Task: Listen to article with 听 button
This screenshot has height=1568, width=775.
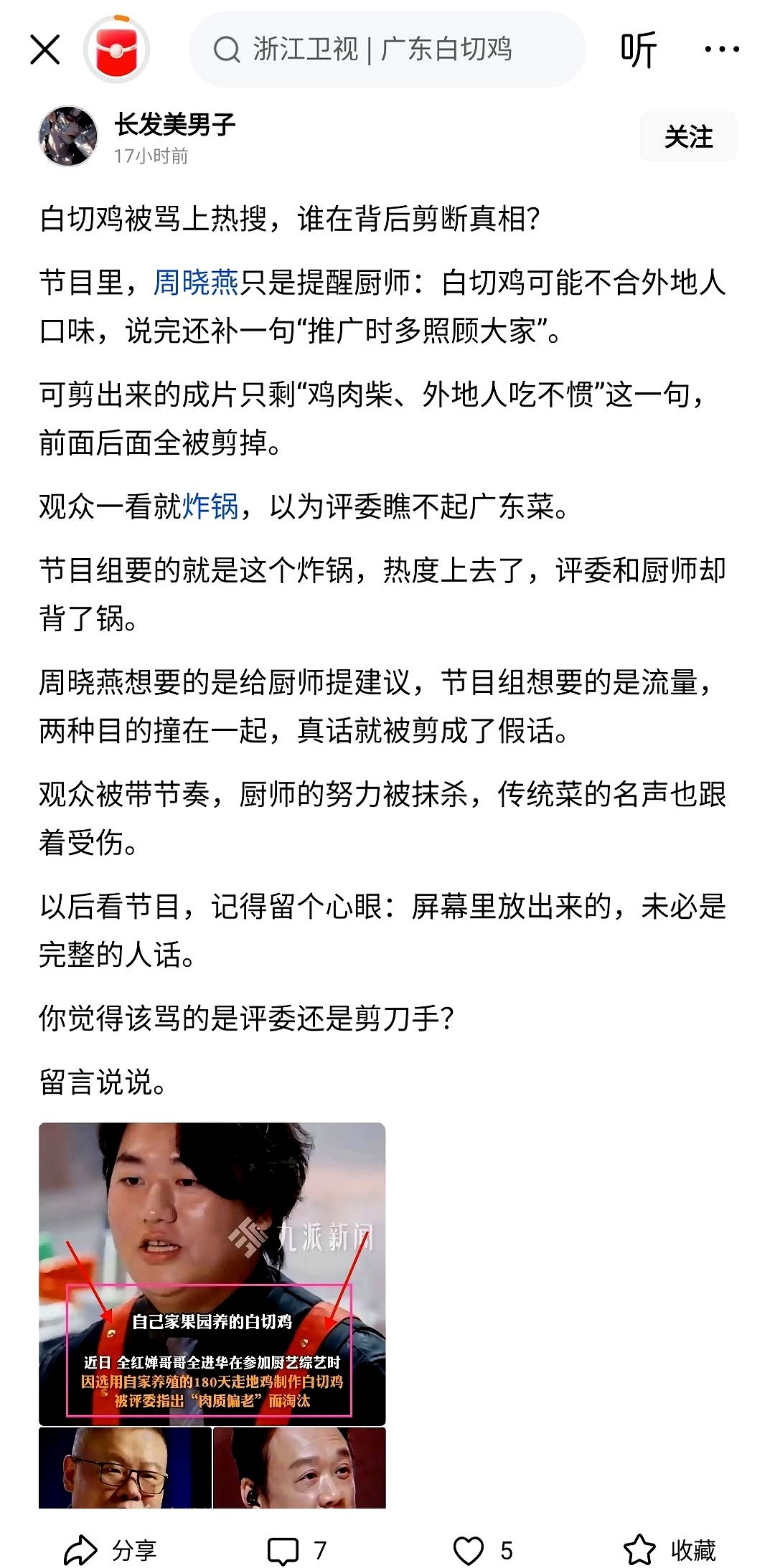Action: (638, 50)
